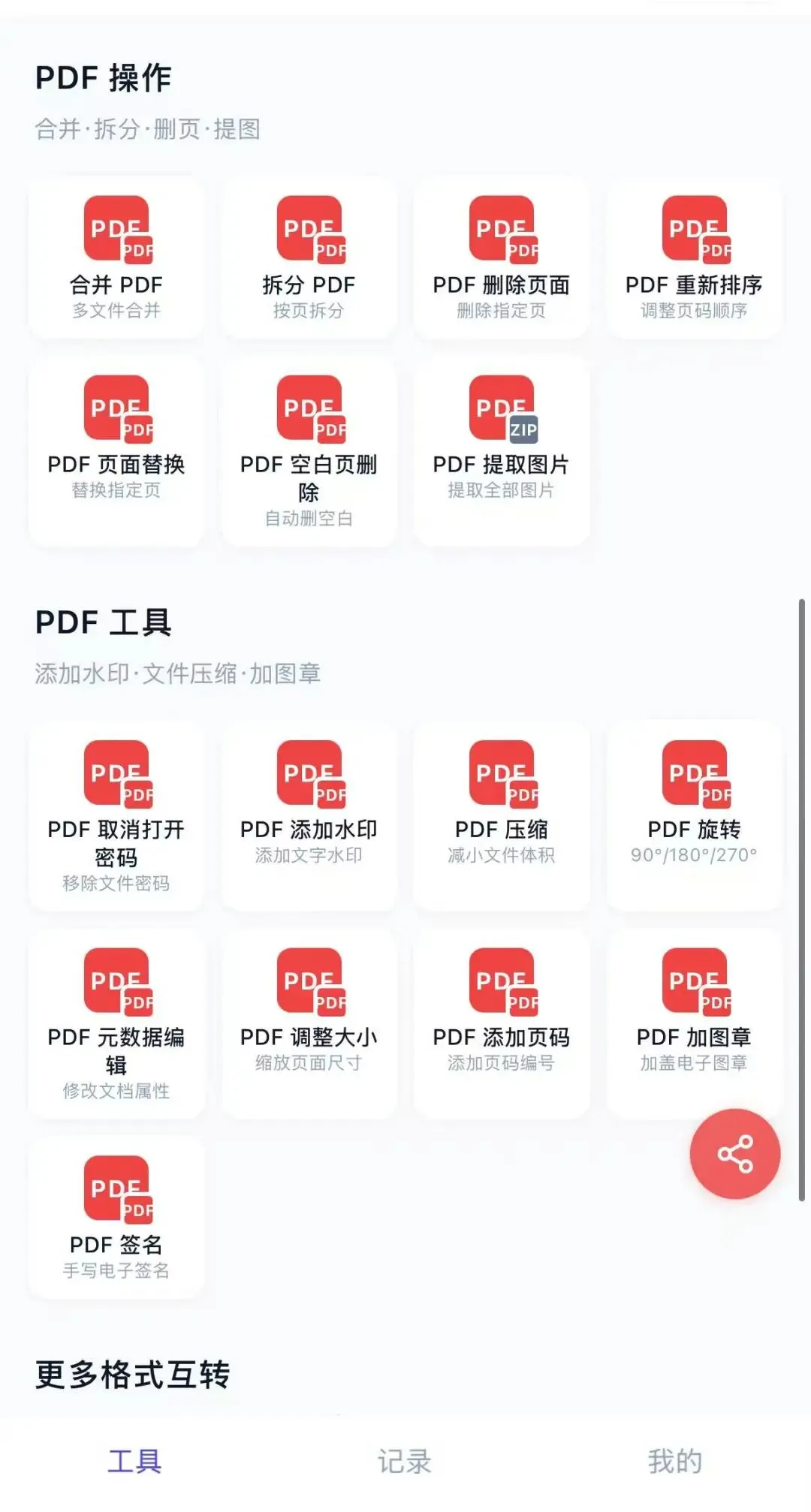Switch to the 记录 tab
811x1512 pixels.
(405, 1461)
